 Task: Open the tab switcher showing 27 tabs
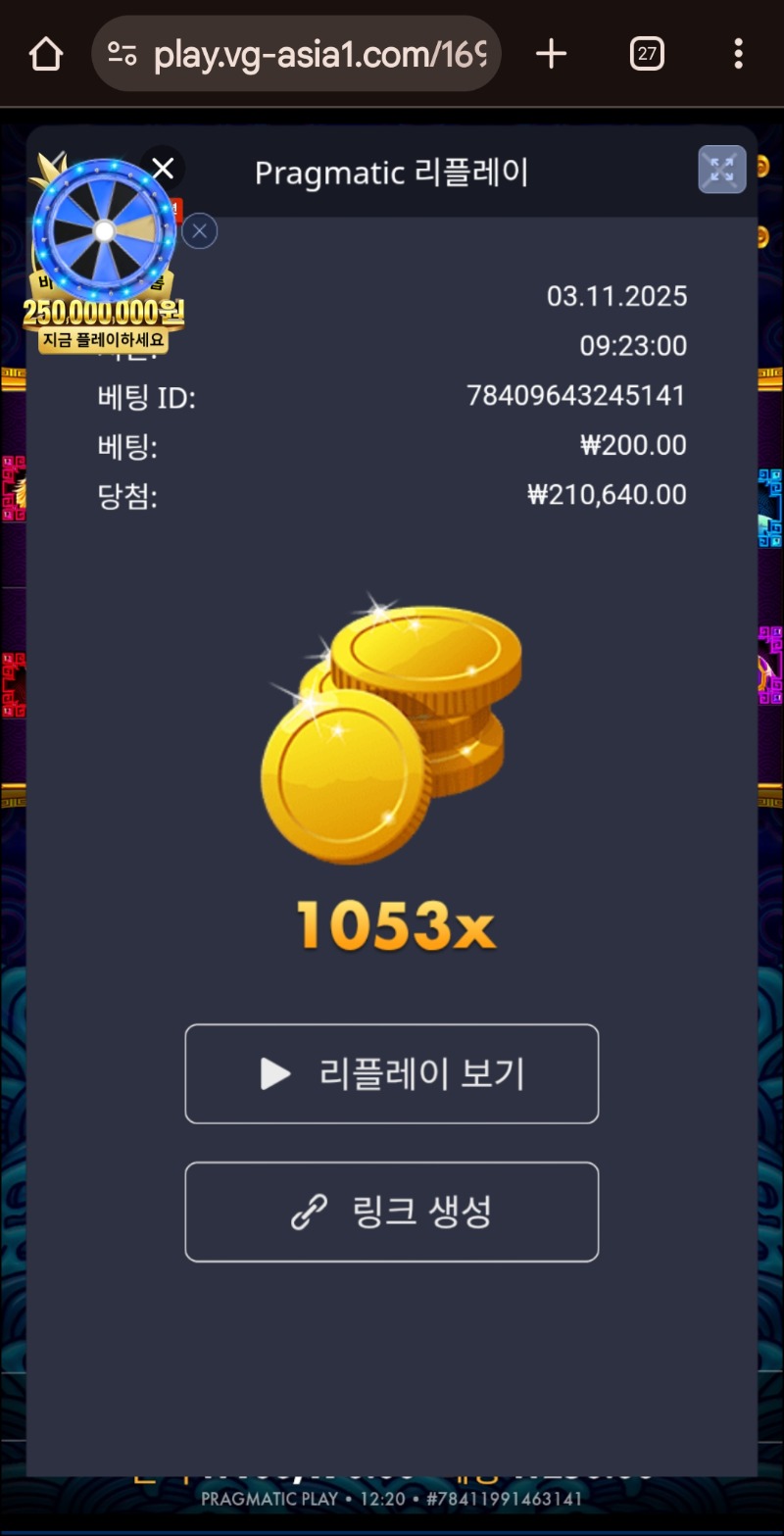(647, 54)
